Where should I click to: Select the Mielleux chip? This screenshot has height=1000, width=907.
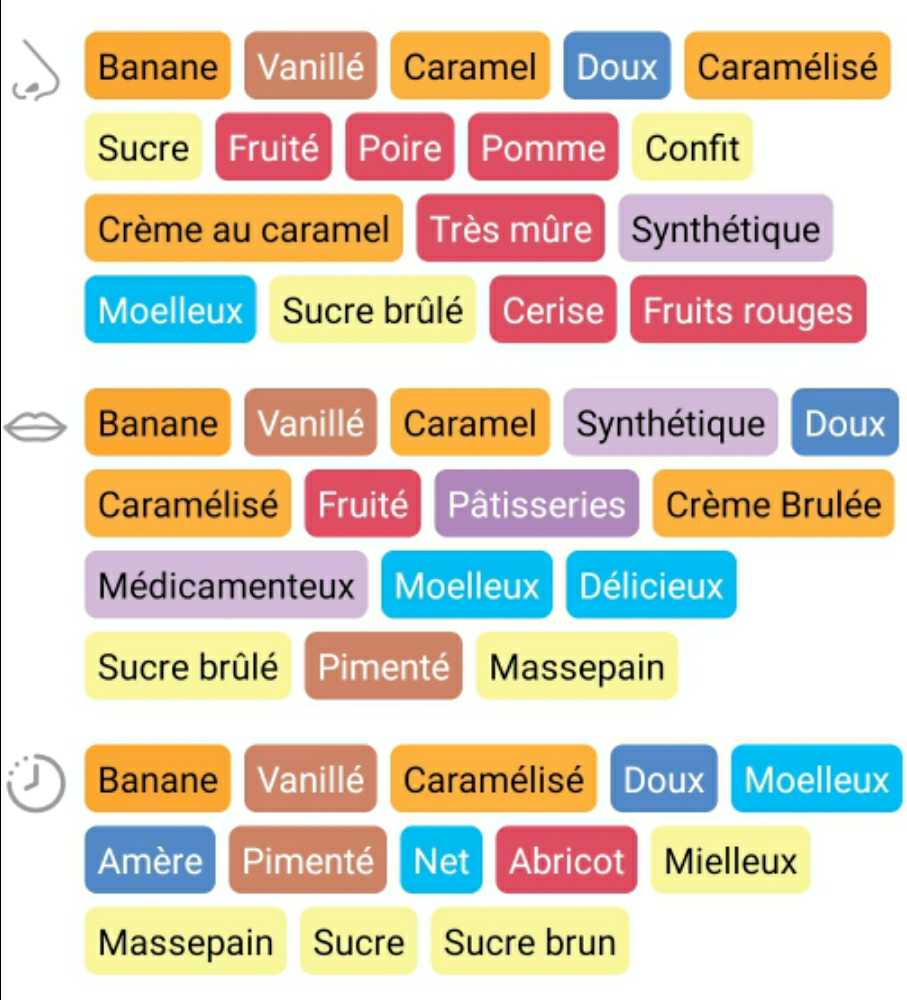click(730, 860)
